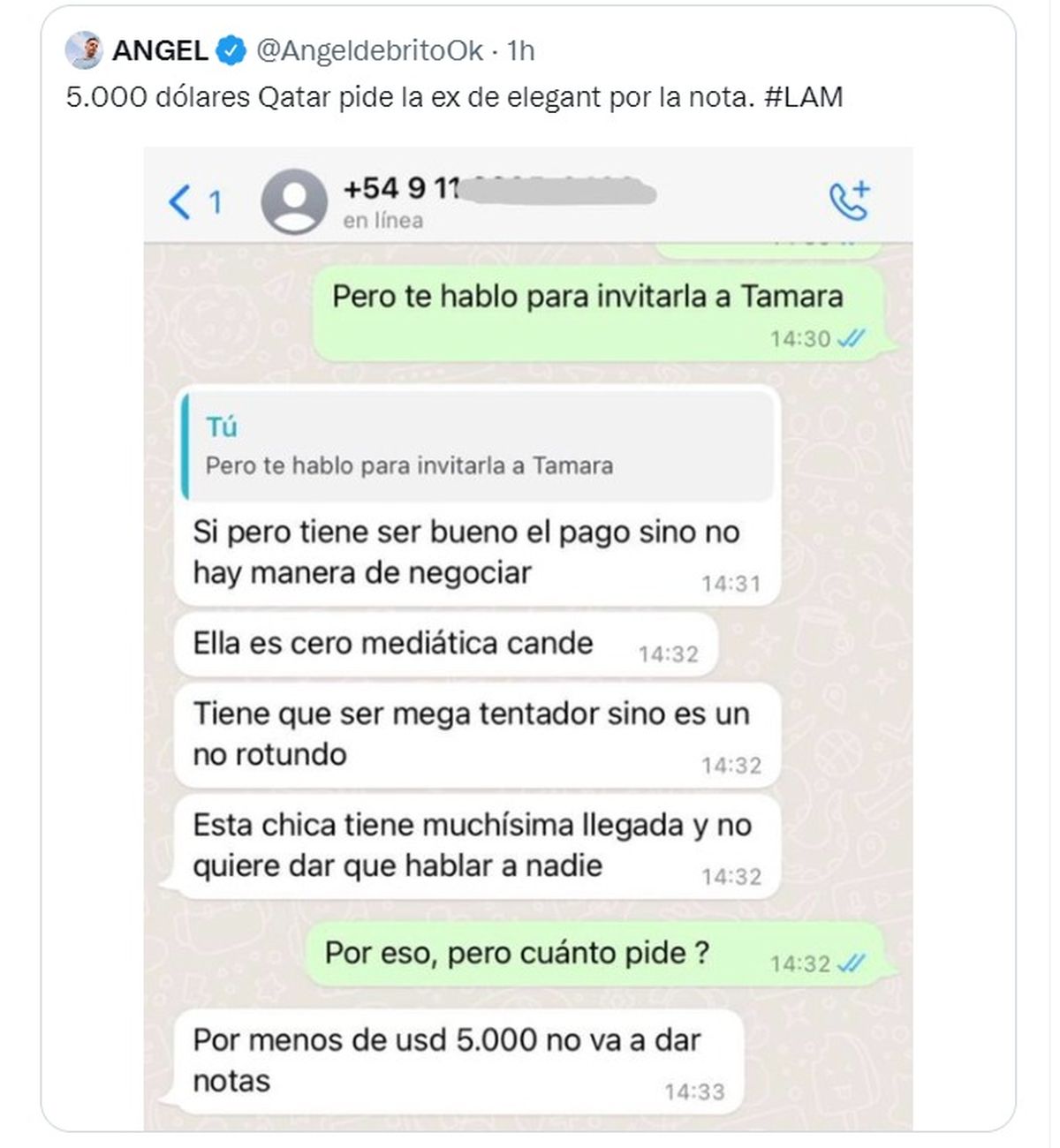Open the ANGEL display name link
The image size is (1060, 1148).
(x=159, y=50)
